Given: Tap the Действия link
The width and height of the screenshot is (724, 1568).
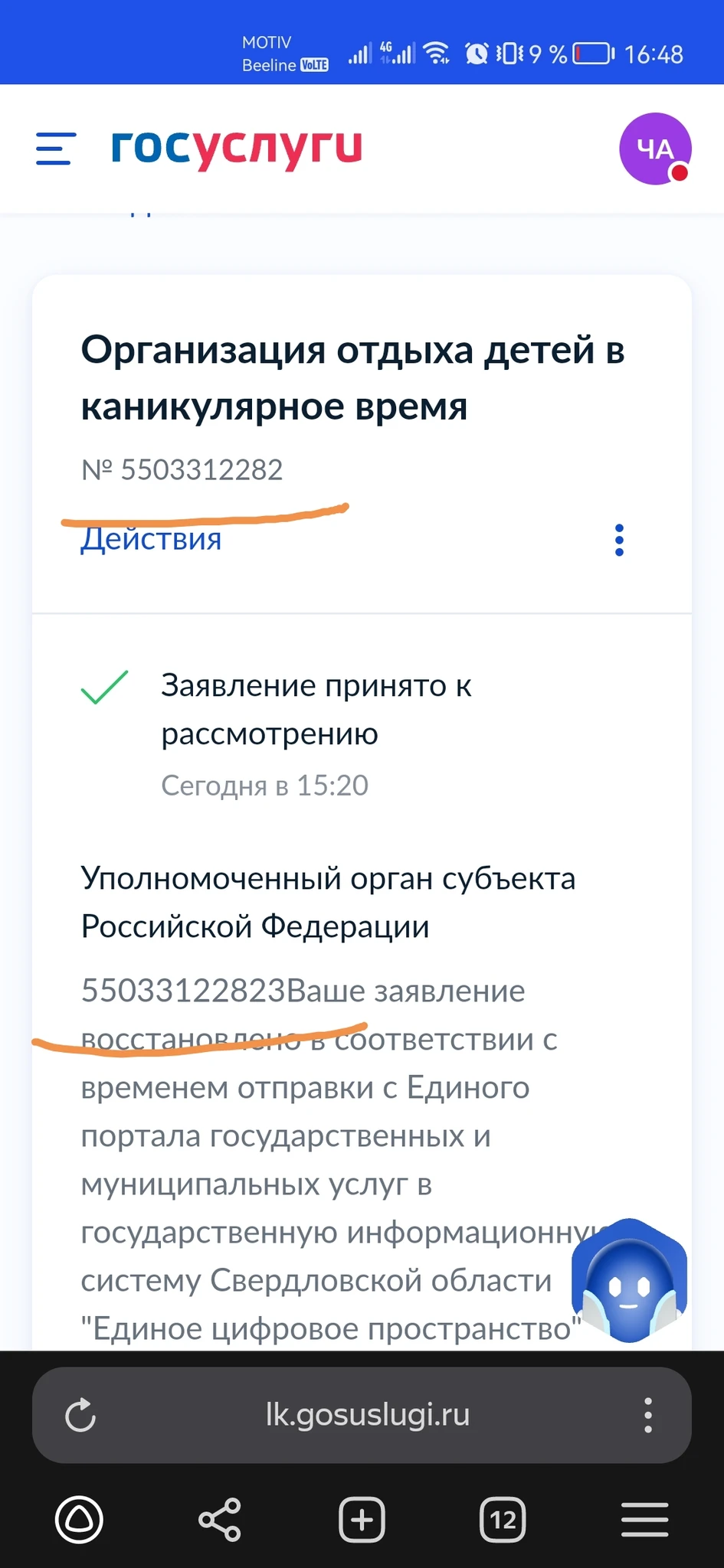Looking at the screenshot, I should (x=151, y=539).
